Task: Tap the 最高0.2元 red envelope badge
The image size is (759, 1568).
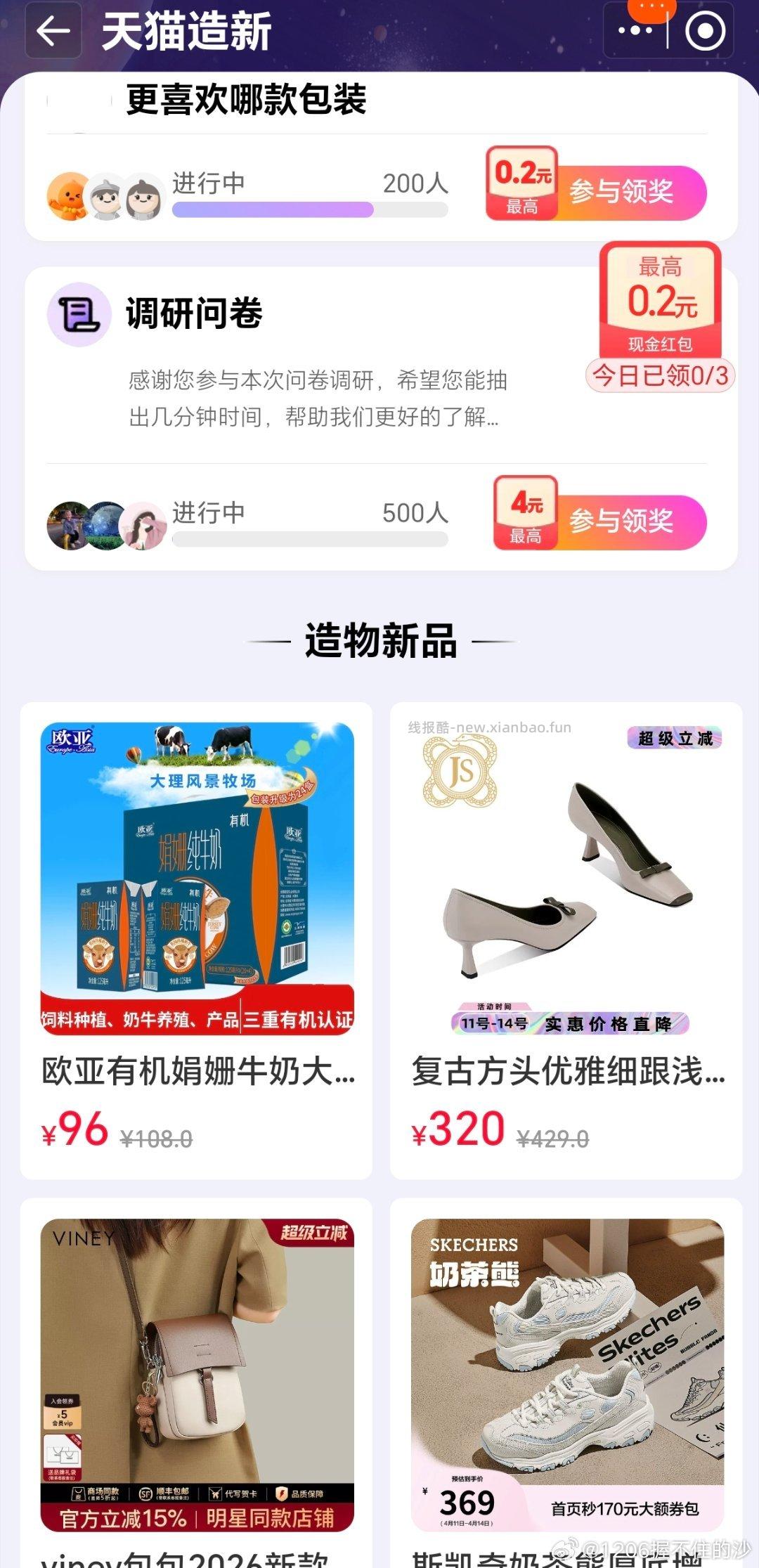Action: [x=661, y=302]
